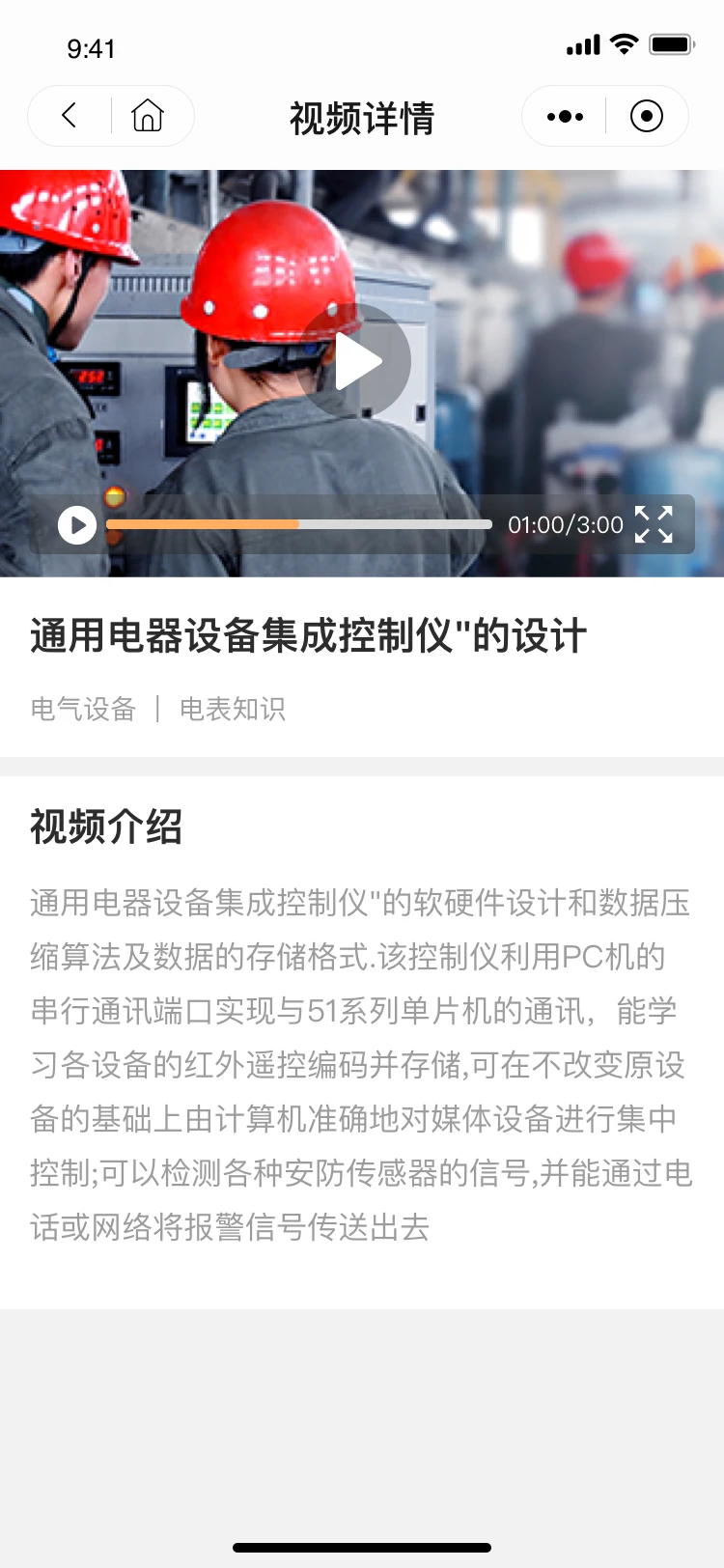Go back to the previous page
This screenshot has width=724, height=1568.
70,116
